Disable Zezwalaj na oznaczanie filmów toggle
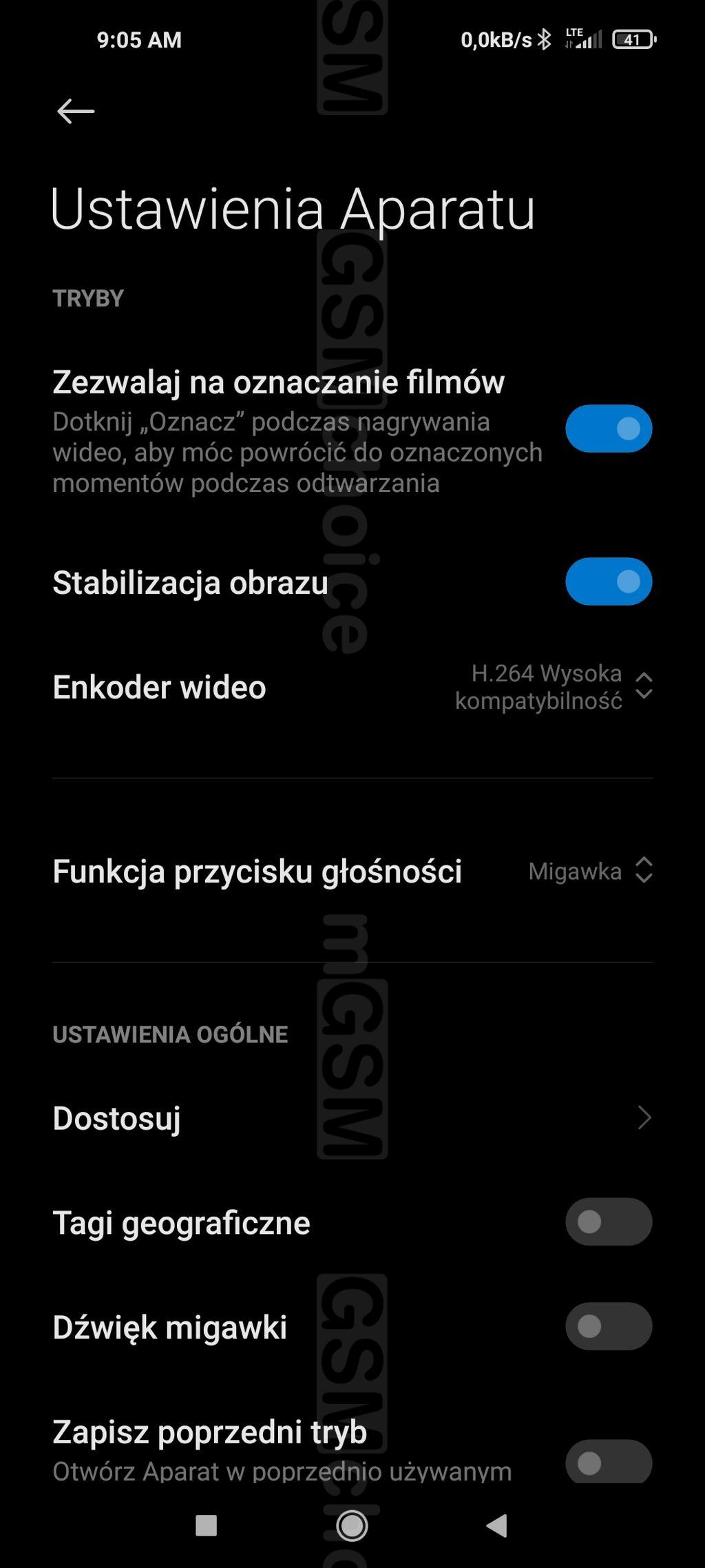 coord(608,429)
